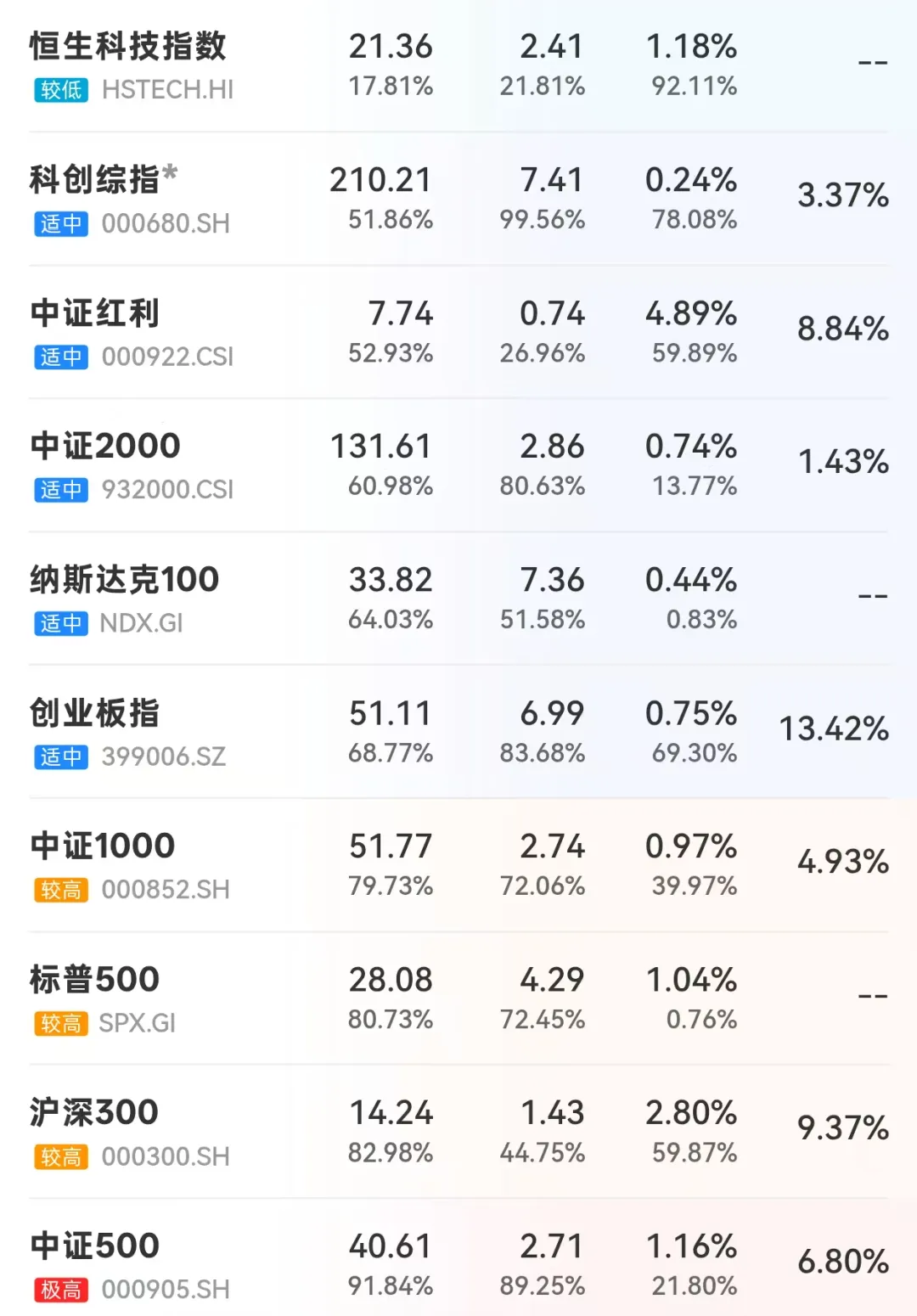Select the 中证2000 index row
The image size is (917, 1316).
click(x=458, y=465)
